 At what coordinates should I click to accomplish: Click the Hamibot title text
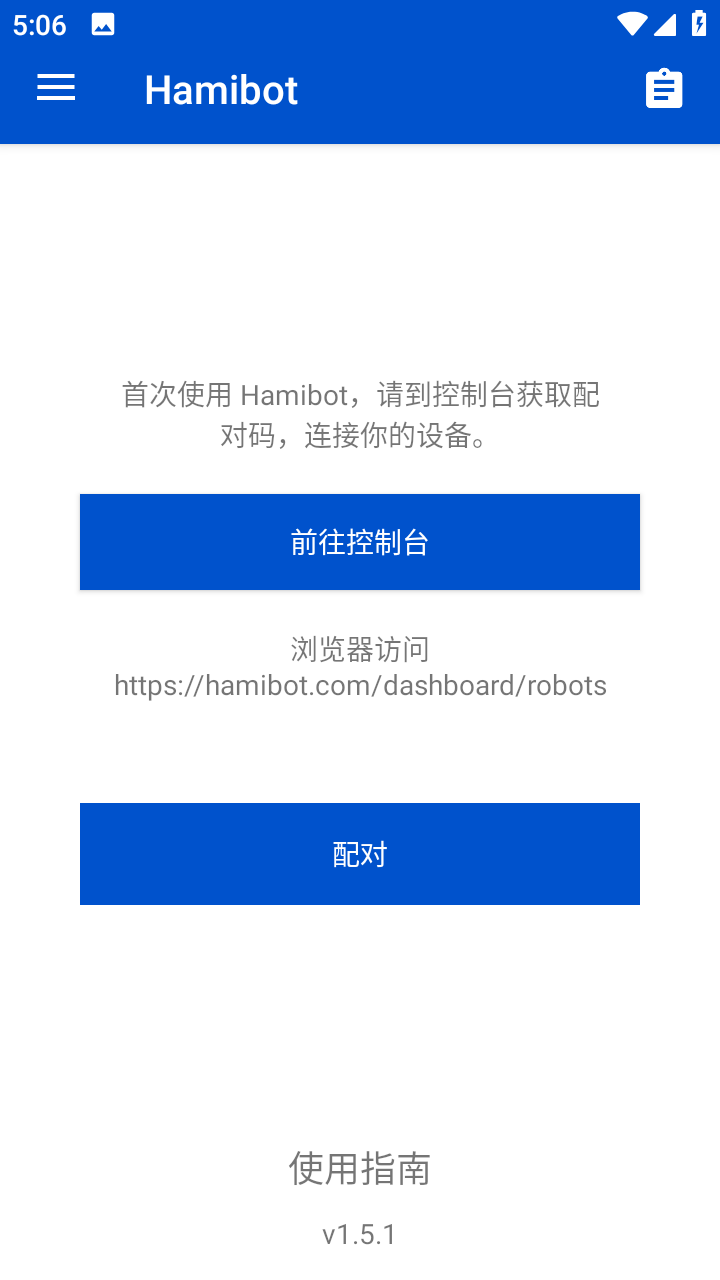coord(220,90)
